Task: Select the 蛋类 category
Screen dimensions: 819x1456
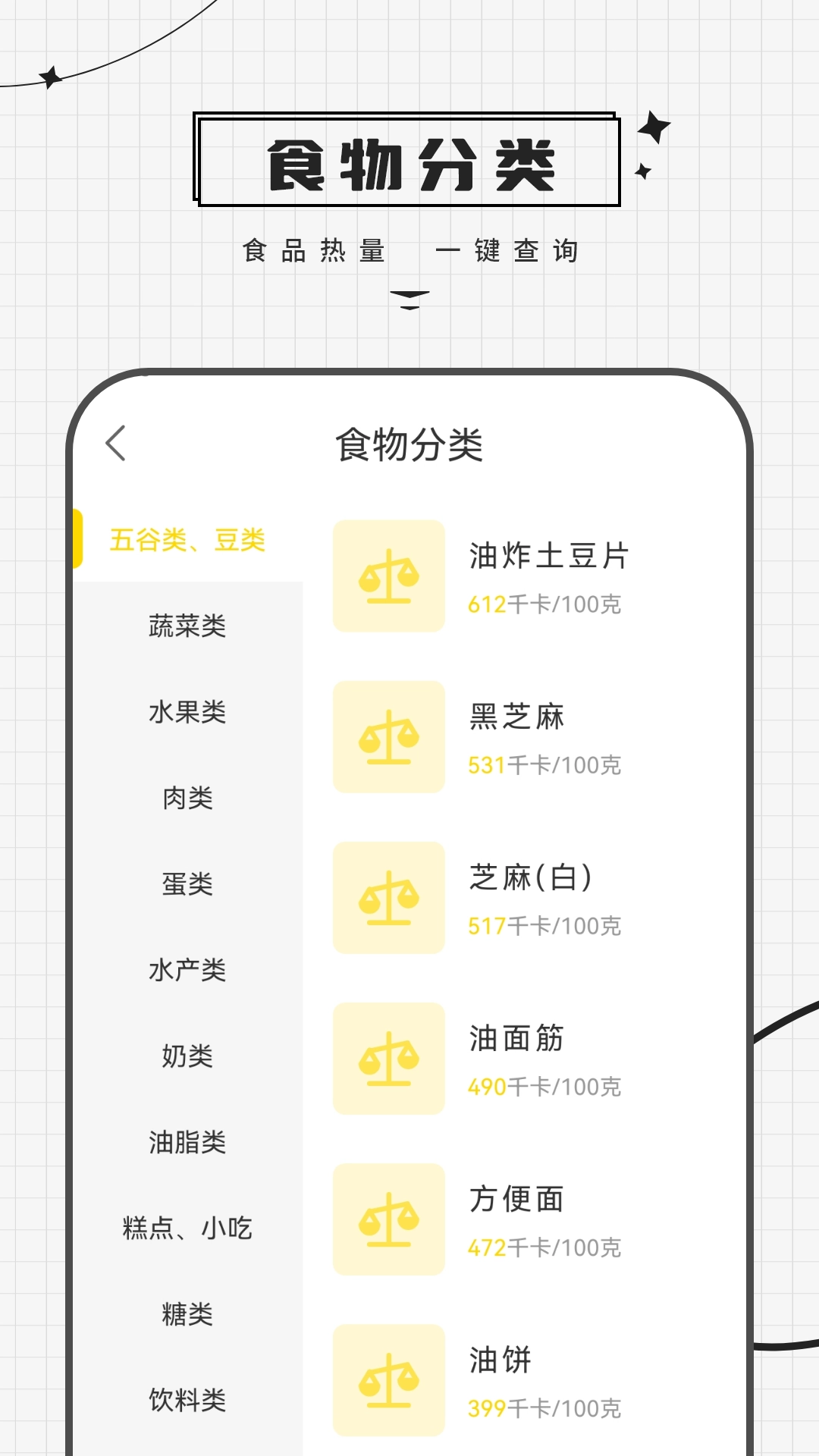Action: [187, 883]
